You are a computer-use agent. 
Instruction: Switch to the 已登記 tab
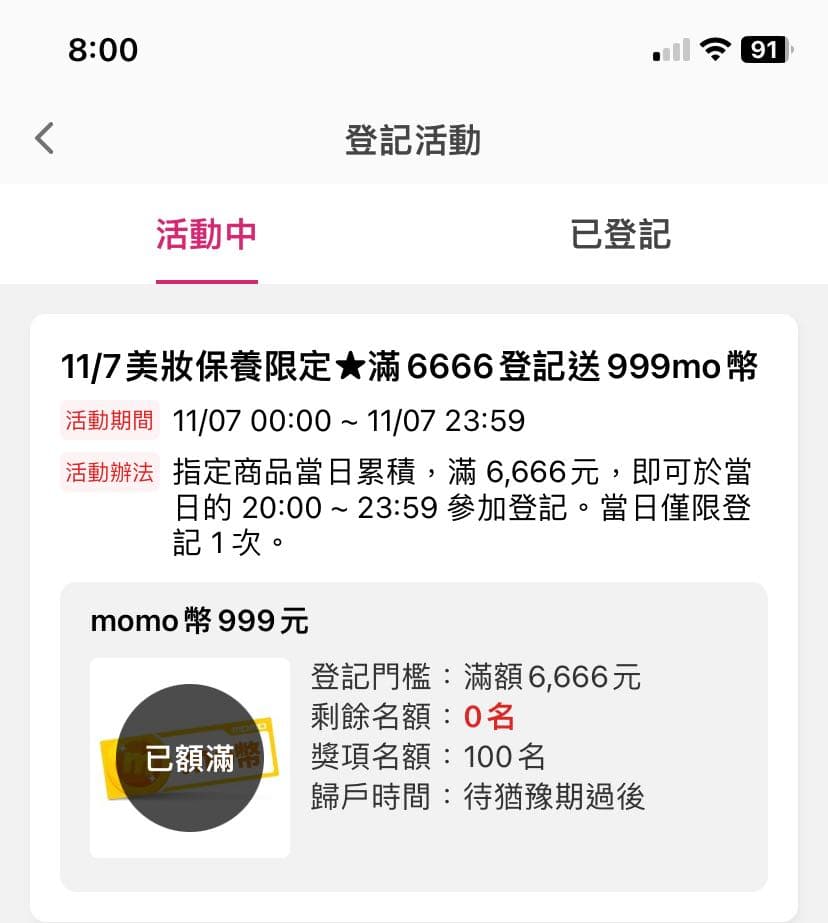pos(620,235)
